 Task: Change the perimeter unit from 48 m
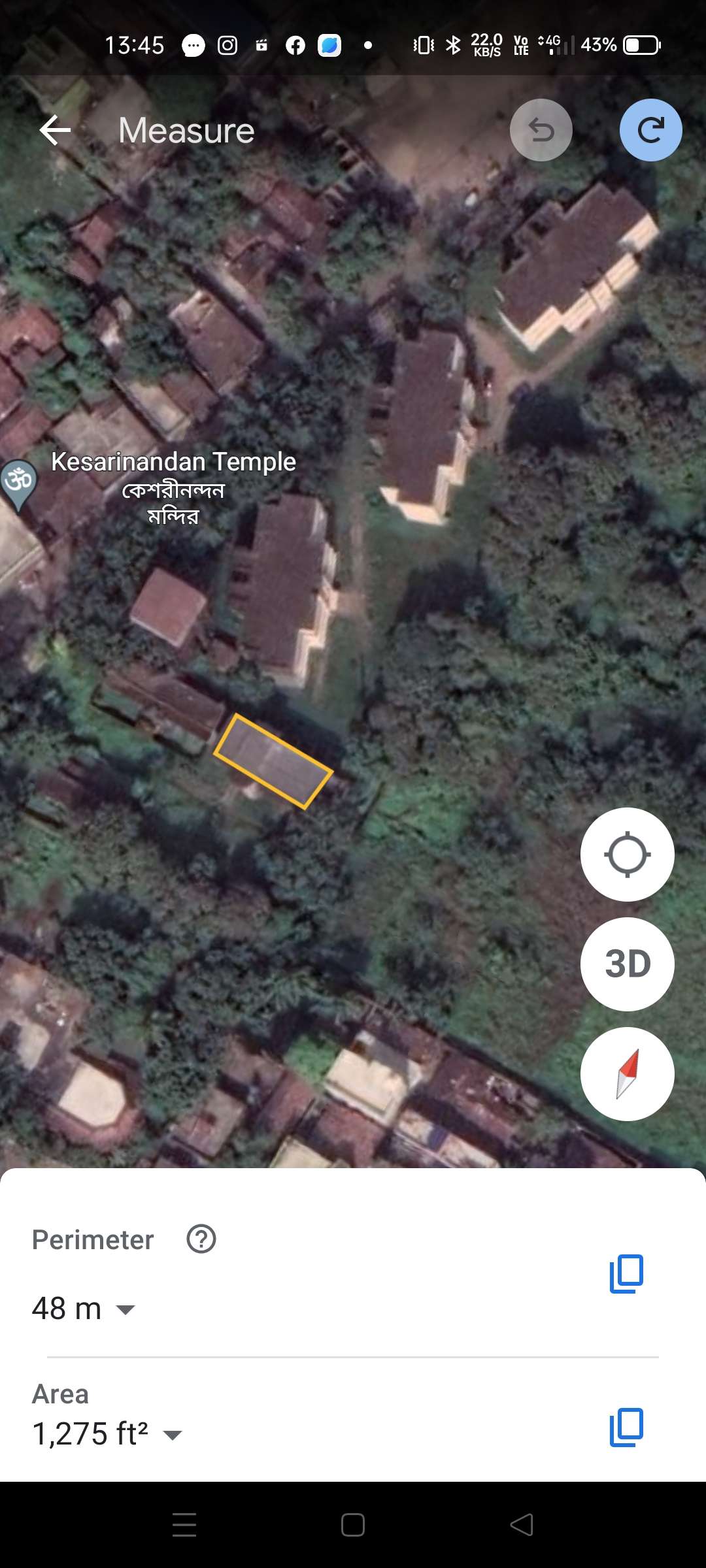pyautogui.click(x=84, y=1309)
